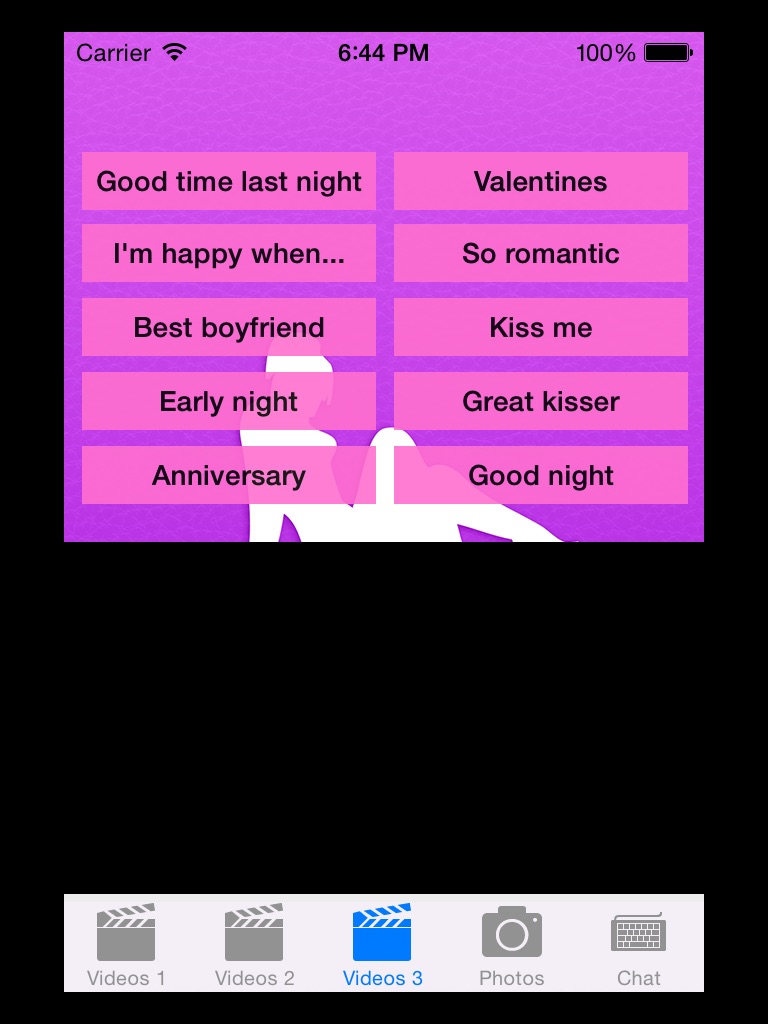Select the Valentines button
This screenshot has height=1024, width=768.
point(540,182)
